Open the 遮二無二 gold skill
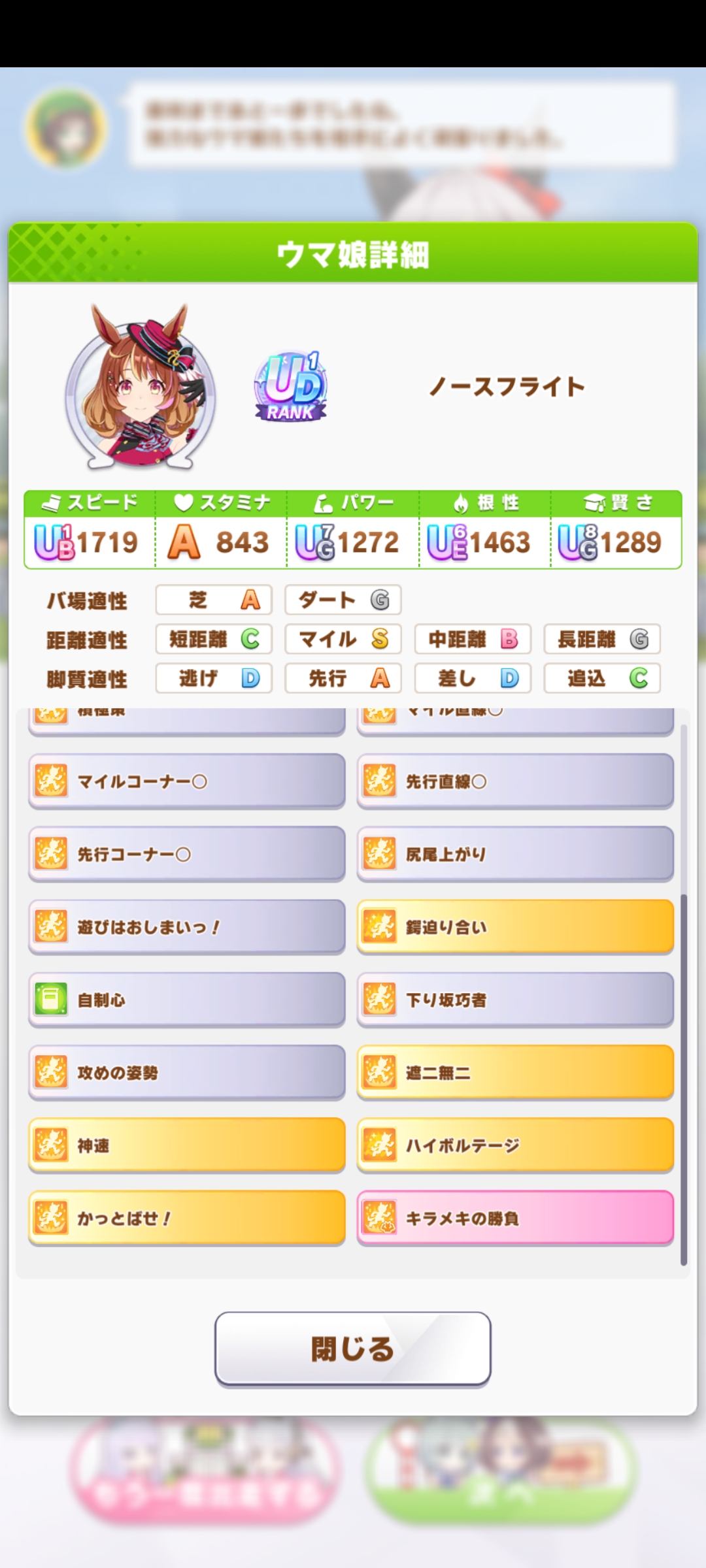This screenshot has height=1568, width=706. [x=515, y=1073]
